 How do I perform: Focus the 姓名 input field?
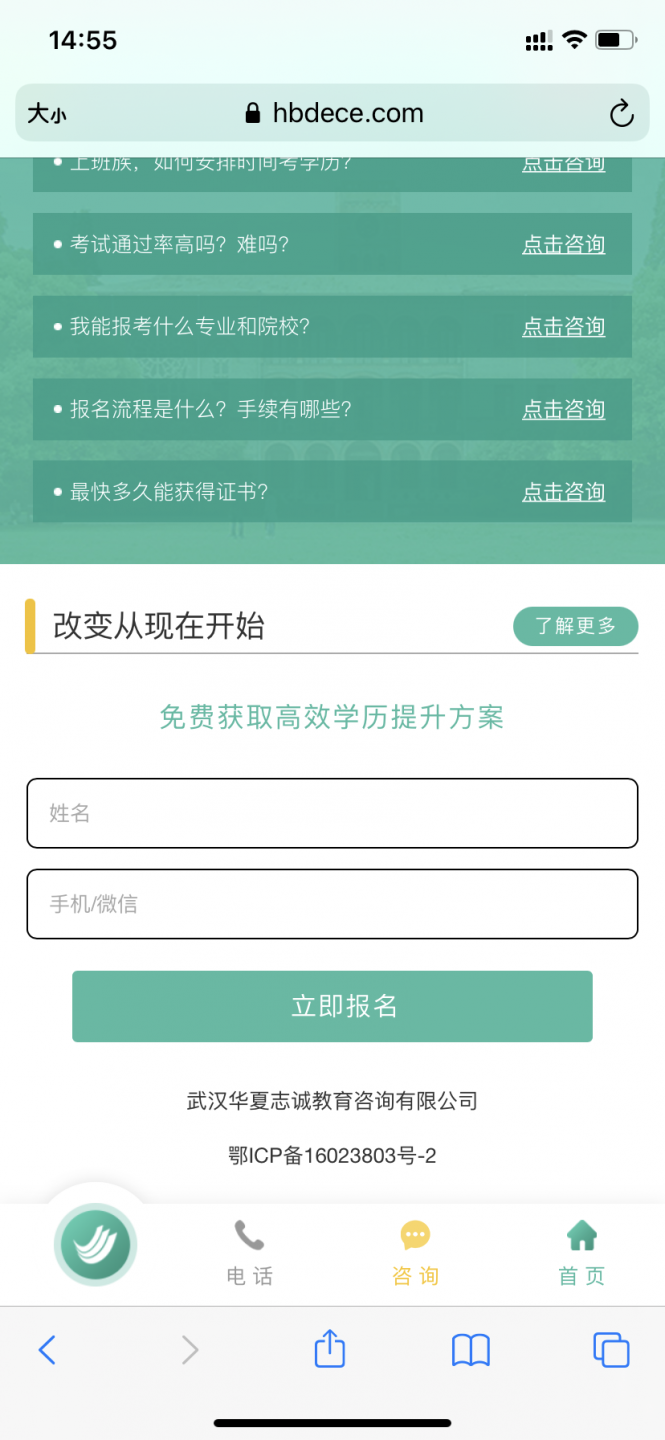pos(332,813)
